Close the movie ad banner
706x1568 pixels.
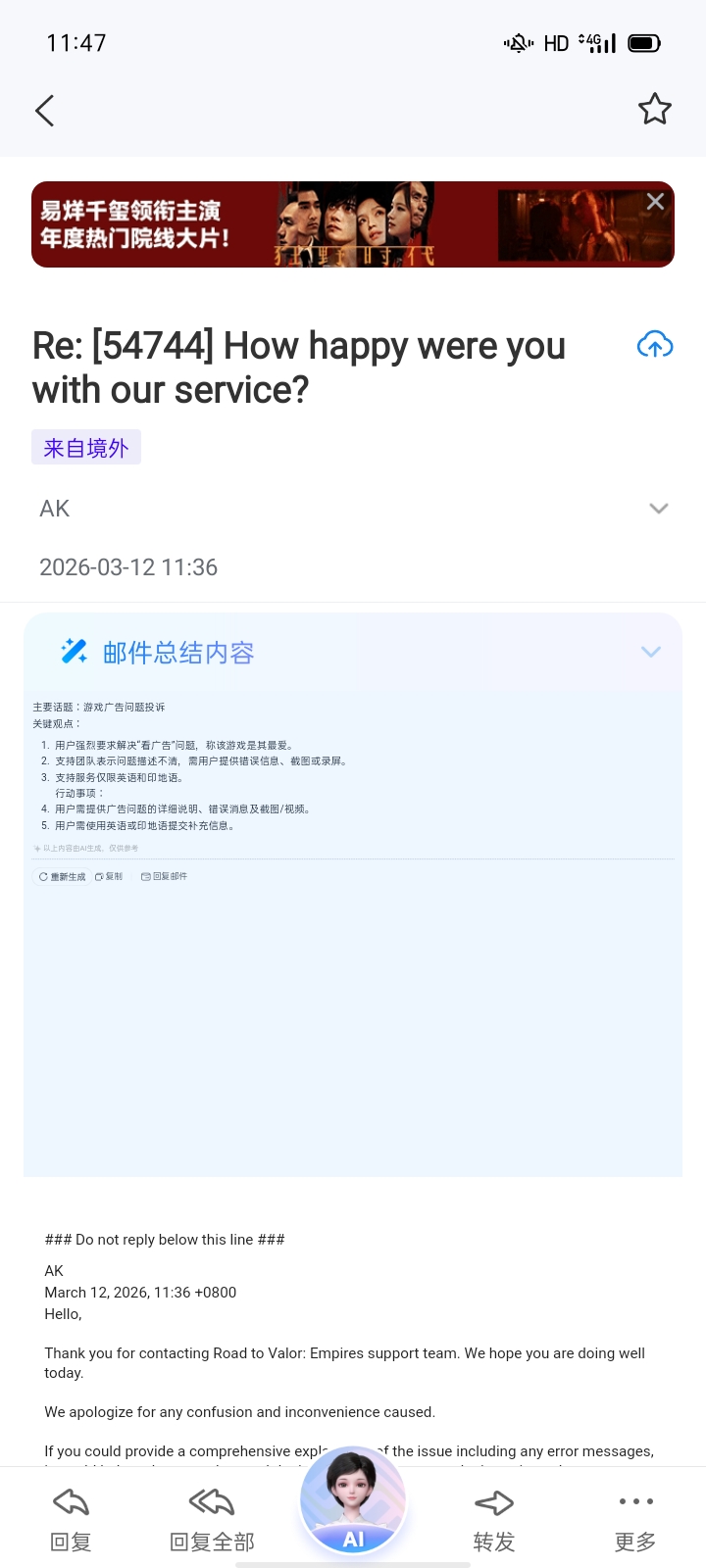(x=655, y=201)
